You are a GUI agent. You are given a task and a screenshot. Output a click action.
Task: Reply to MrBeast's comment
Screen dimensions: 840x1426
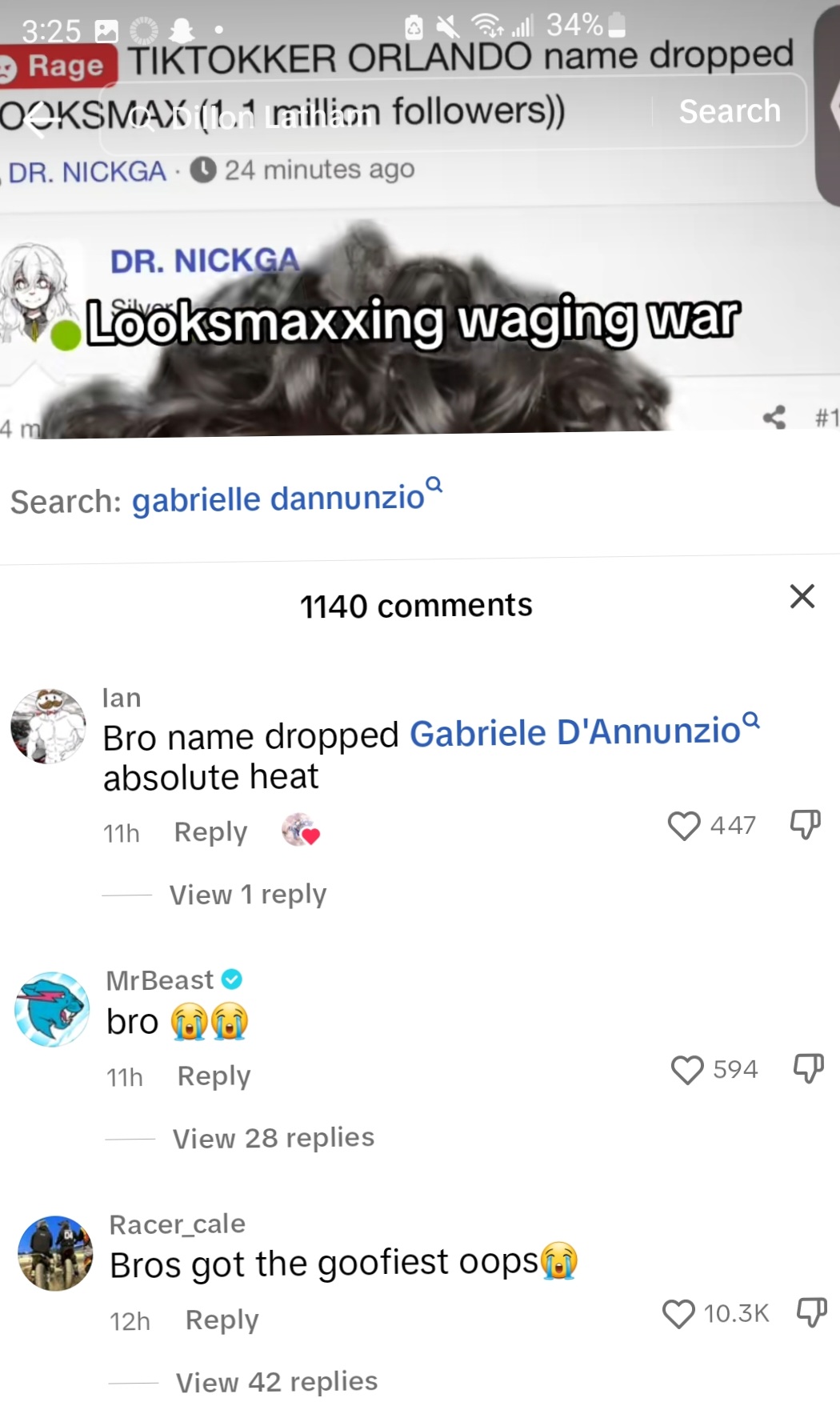(214, 1076)
